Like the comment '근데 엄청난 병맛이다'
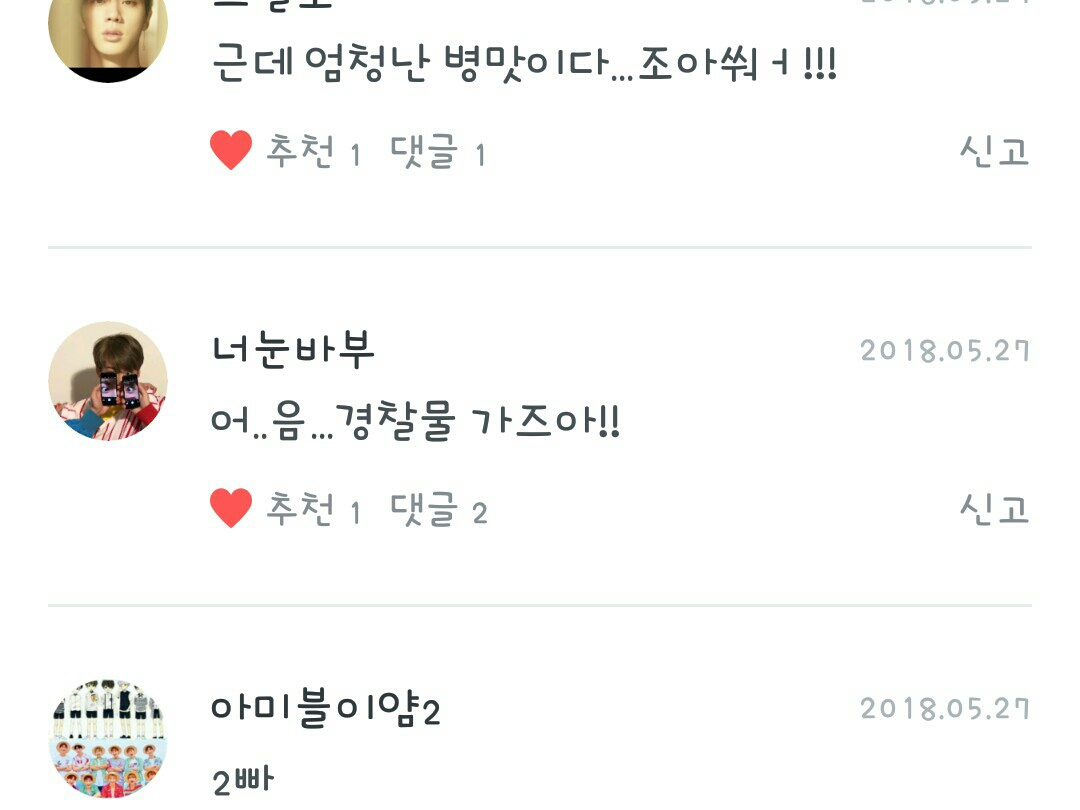1080x810 pixels. tap(231, 152)
